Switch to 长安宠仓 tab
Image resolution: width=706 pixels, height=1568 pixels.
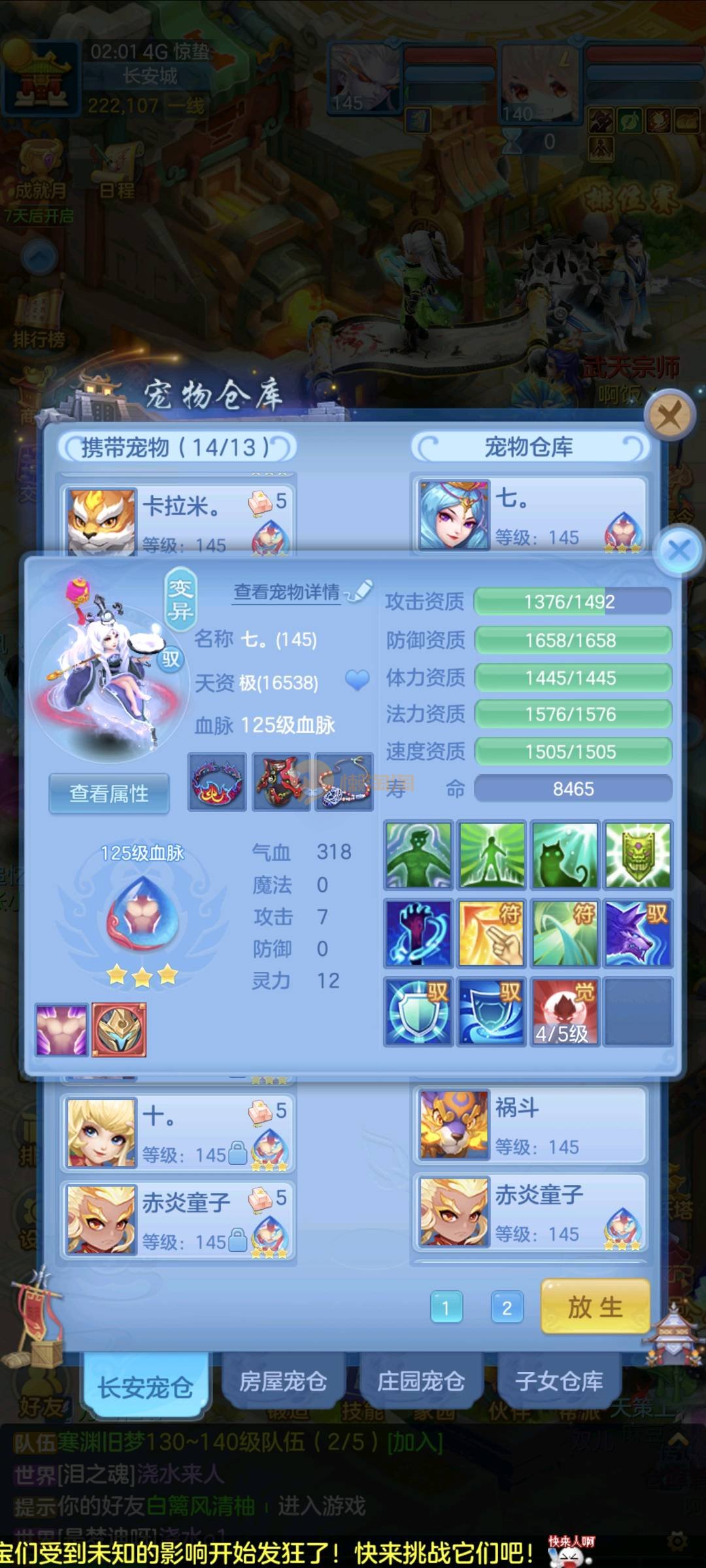(x=145, y=1386)
